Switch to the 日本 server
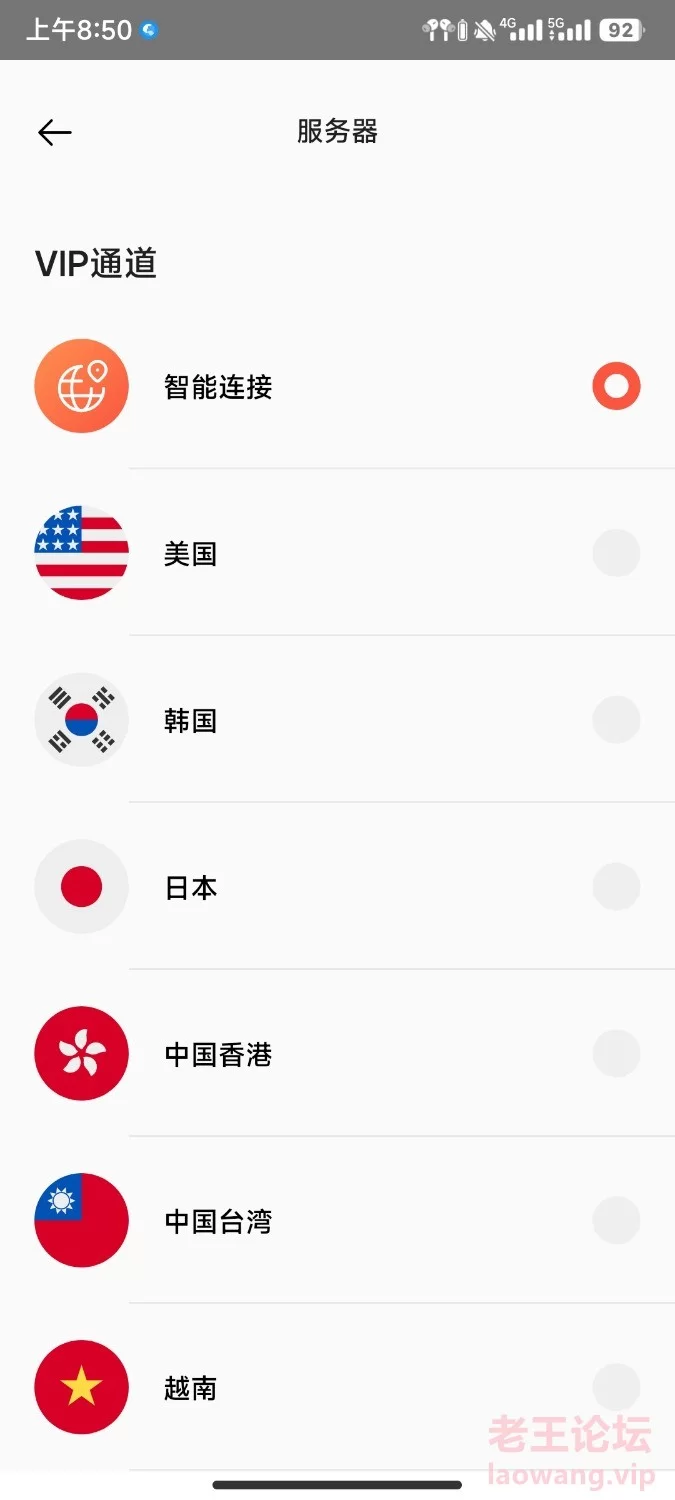This screenshot has width=675, height=1500. point(615,887)
